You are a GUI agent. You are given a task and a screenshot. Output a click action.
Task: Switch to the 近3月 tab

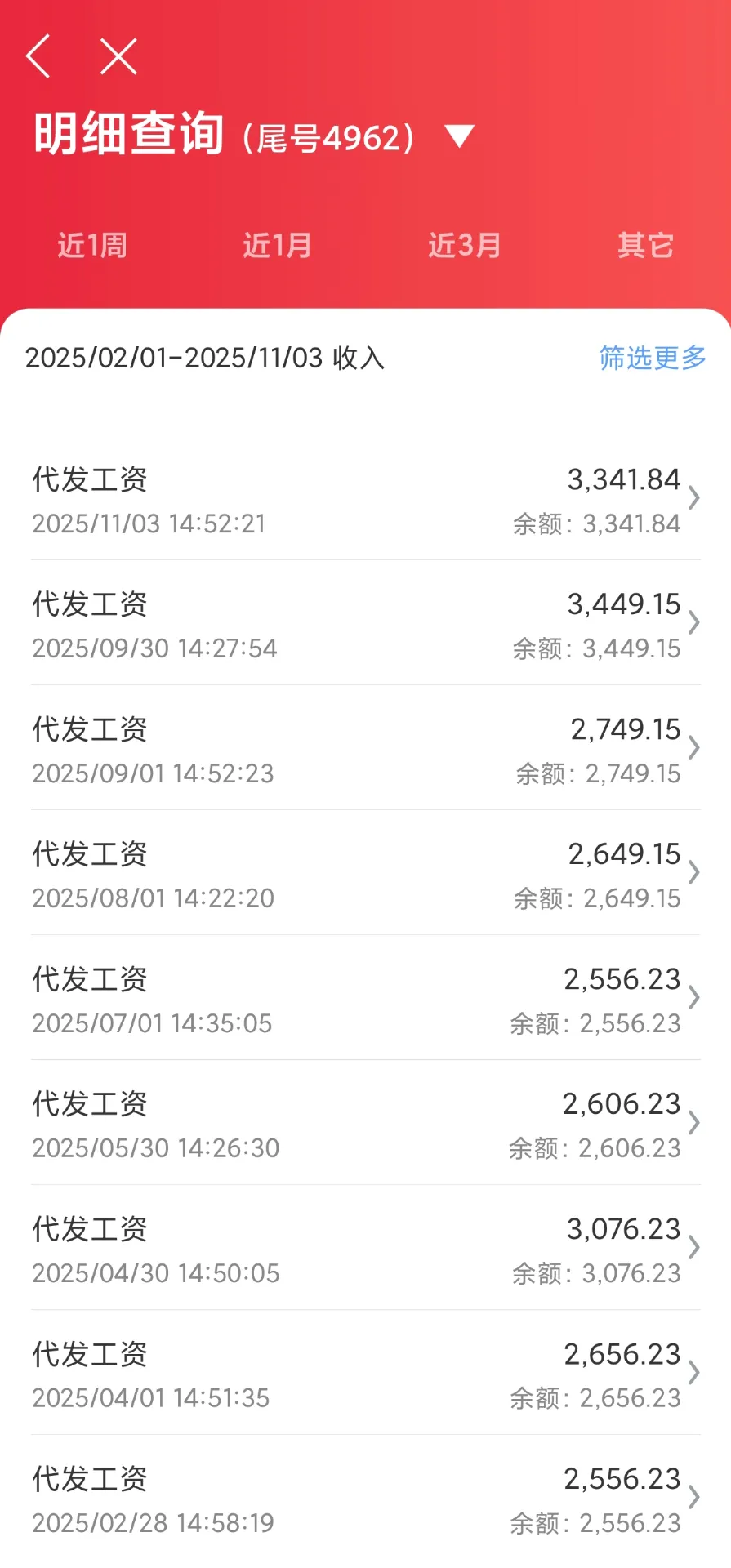click(462, 244)
